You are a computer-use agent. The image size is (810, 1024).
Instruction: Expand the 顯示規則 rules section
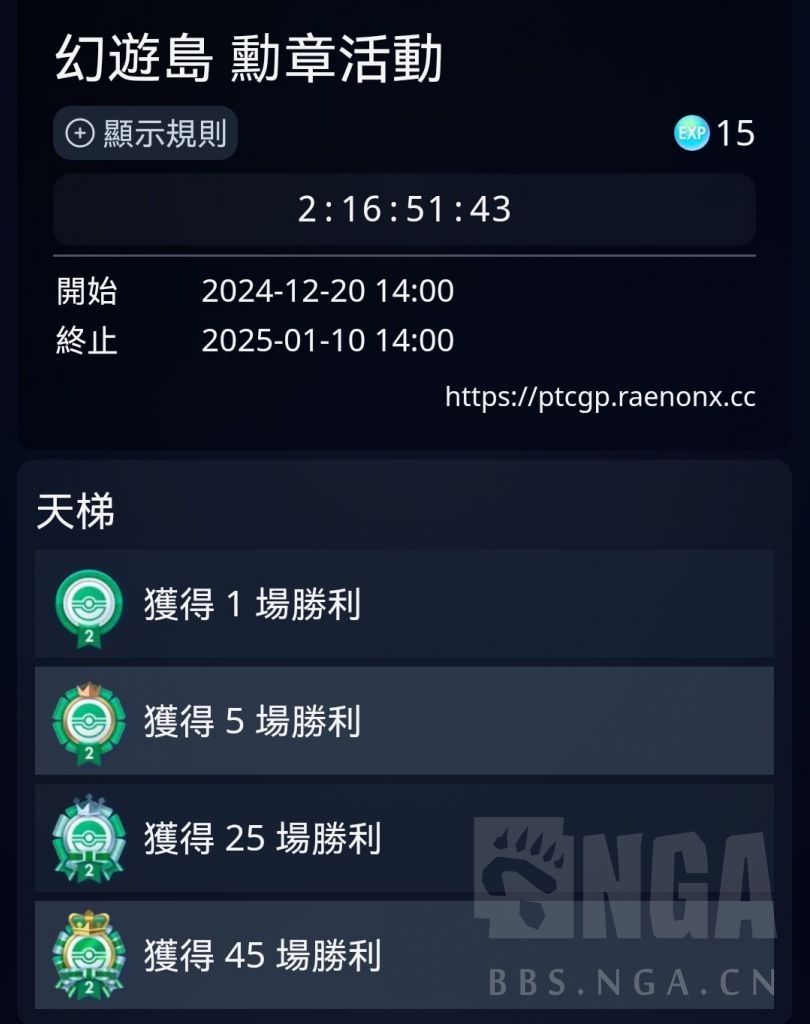pyautogui.click(x=144, y=131)
